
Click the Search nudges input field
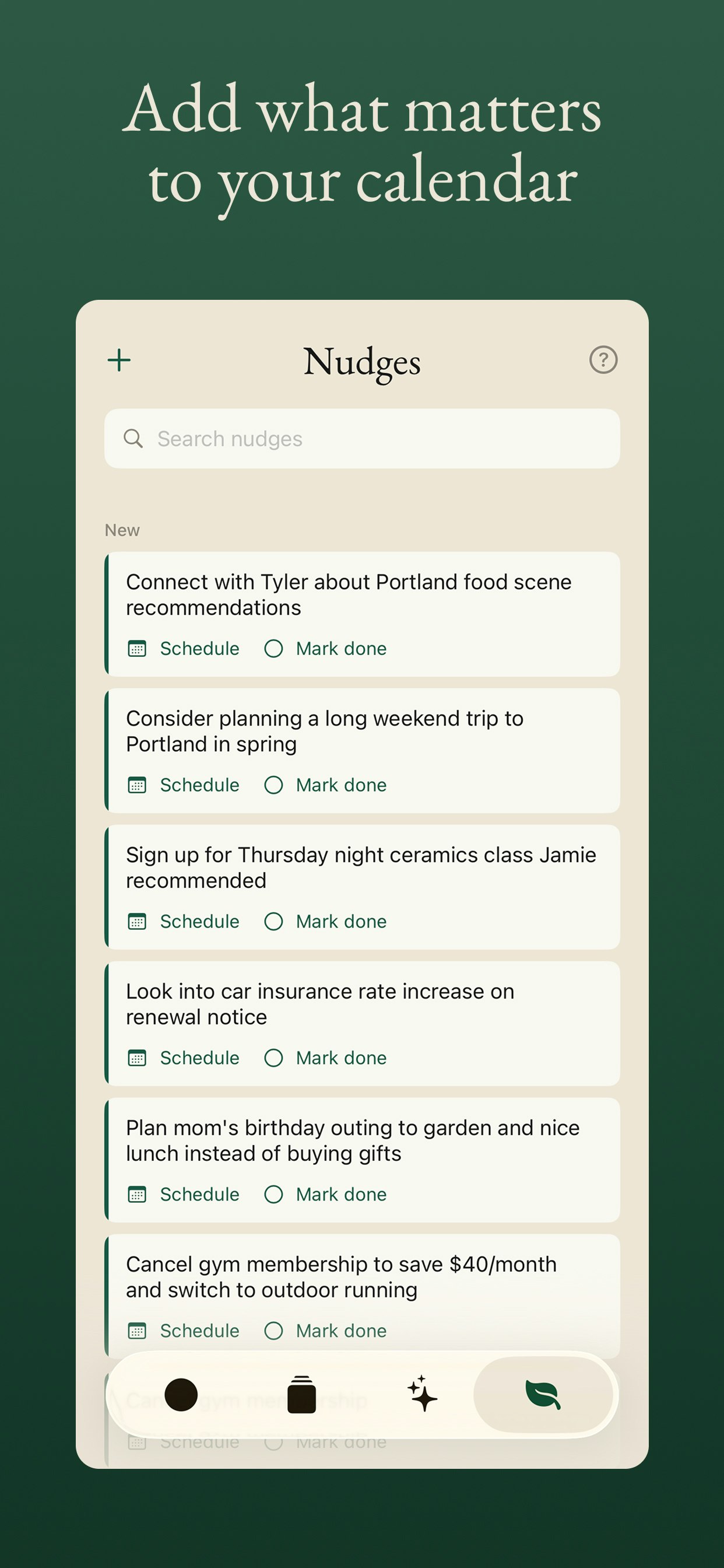click(361, 438)
